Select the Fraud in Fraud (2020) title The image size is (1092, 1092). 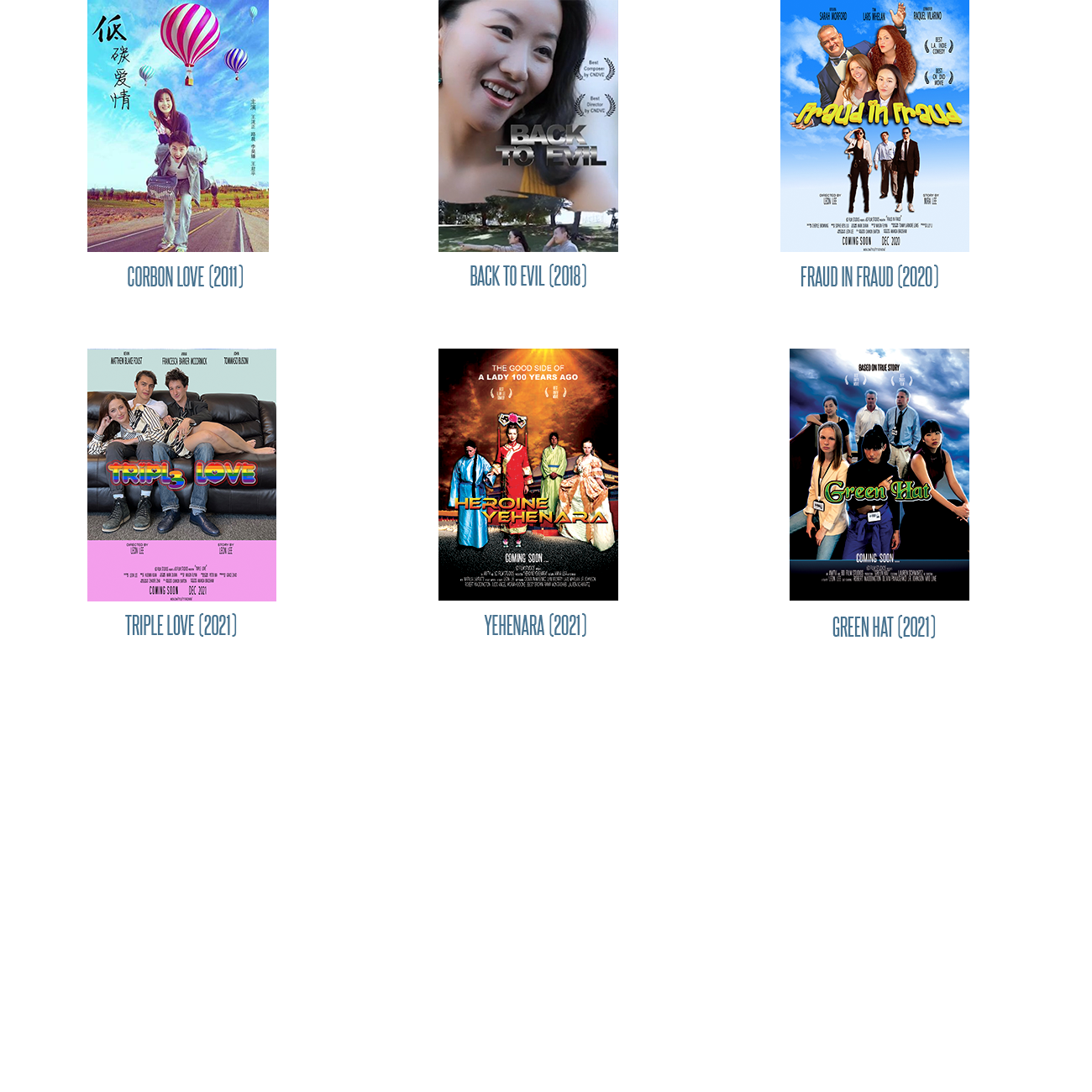869,276
